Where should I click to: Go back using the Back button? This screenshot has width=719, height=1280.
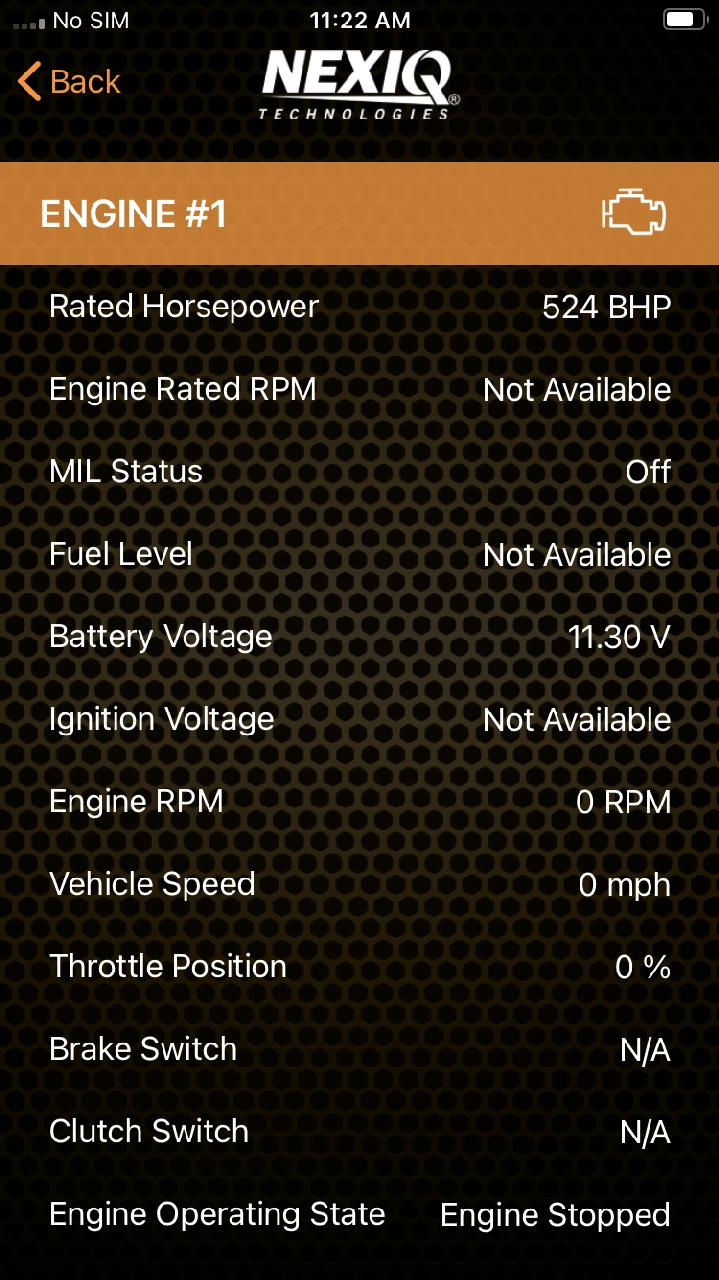[69, 82]
